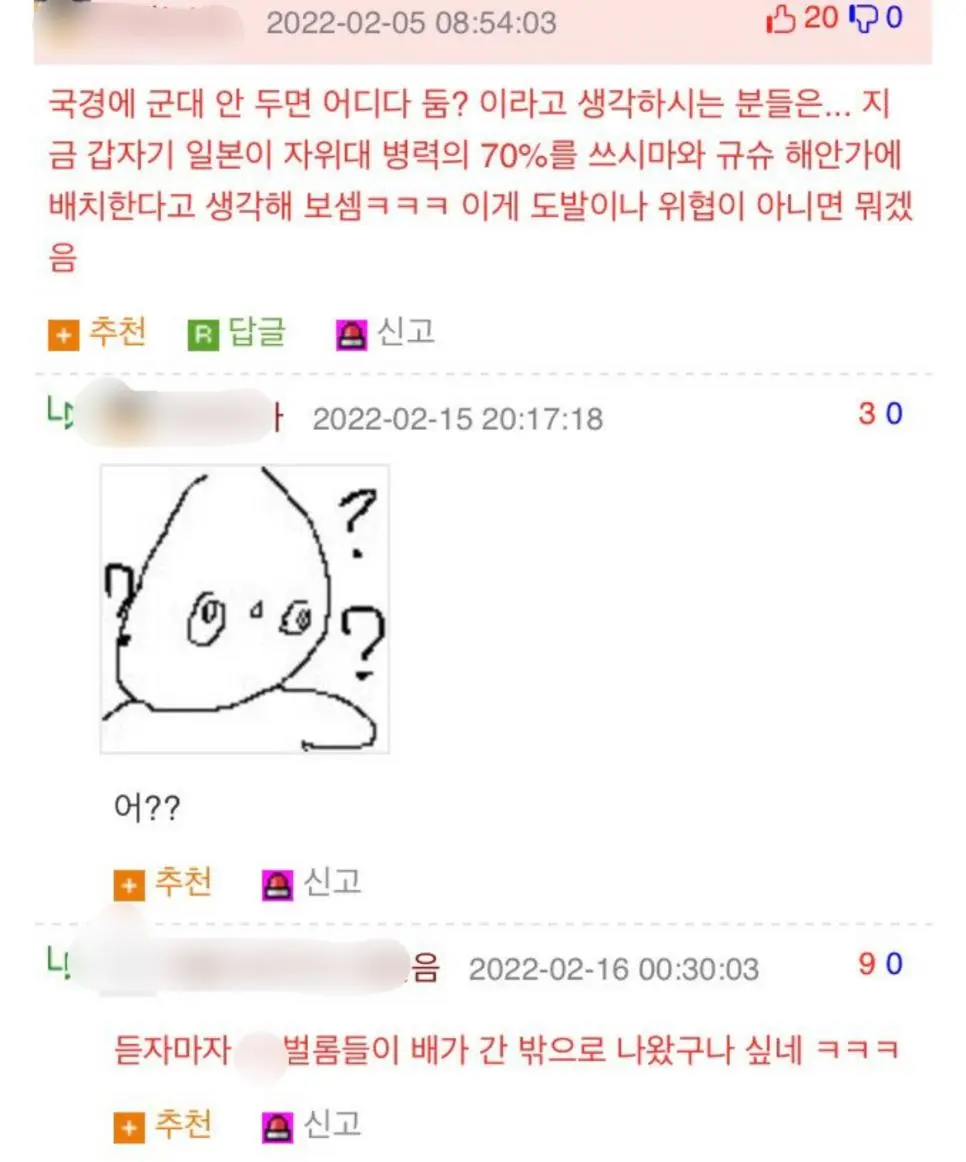Tap the thumbs-up icon on the 08:54:03 comment
Screen dimensions: 966x1162
pyautogui.click(x=781, y=19)
